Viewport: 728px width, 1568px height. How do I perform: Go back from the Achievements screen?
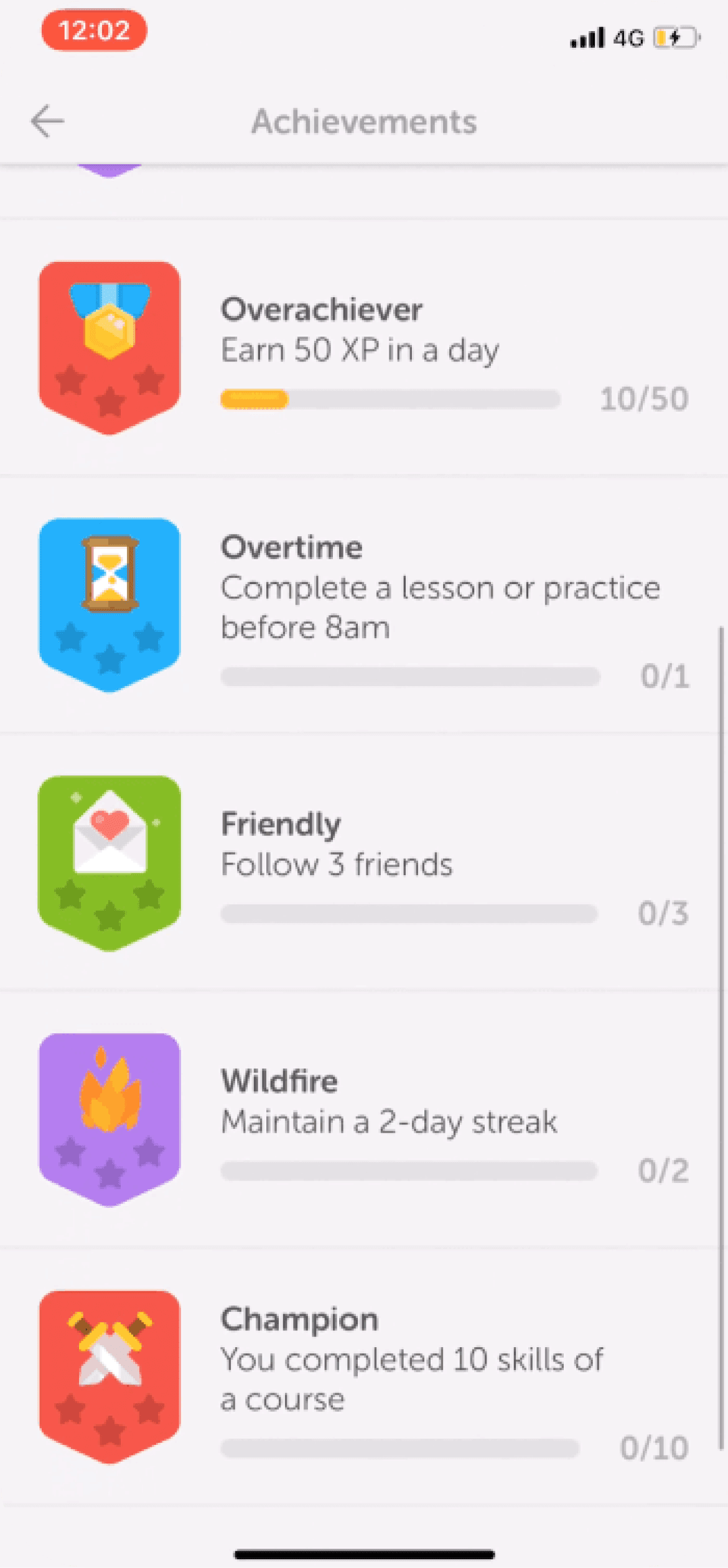pos(47,121)
